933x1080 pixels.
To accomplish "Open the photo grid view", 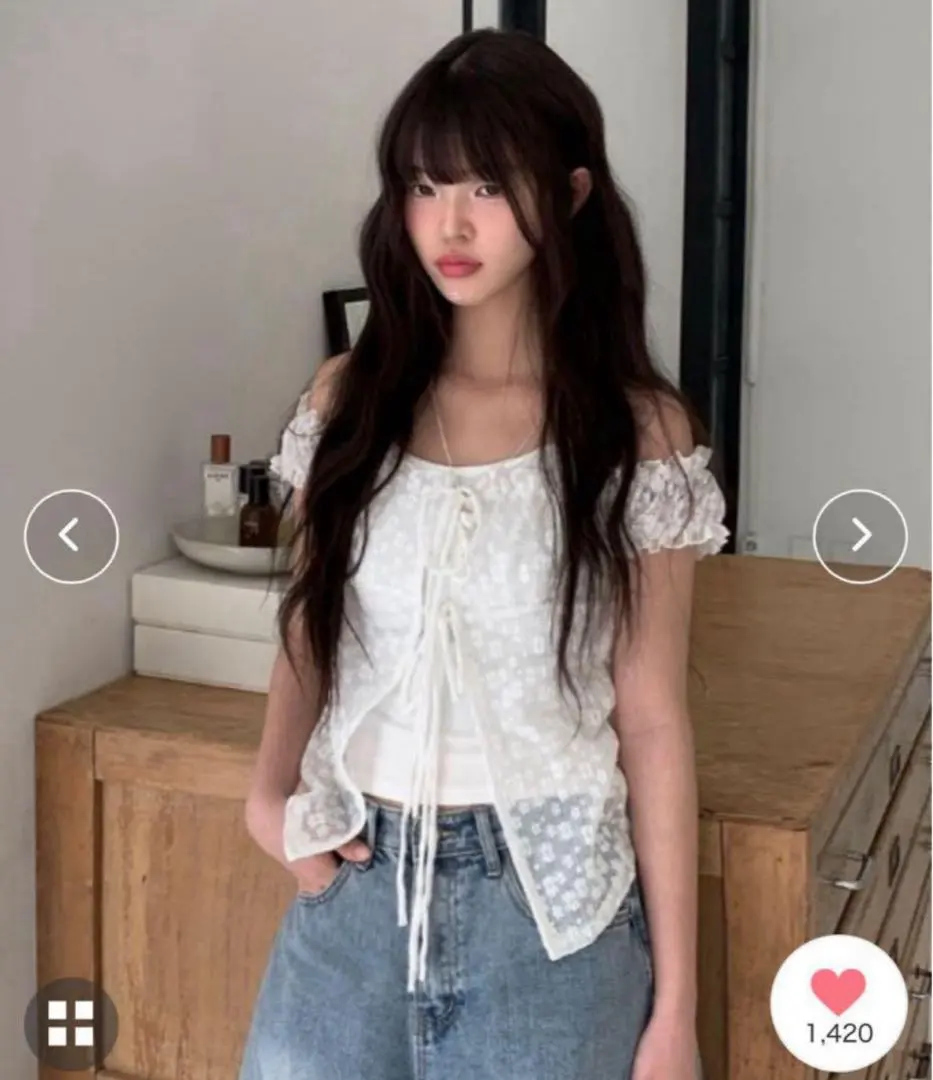I will click(71, 1023).
